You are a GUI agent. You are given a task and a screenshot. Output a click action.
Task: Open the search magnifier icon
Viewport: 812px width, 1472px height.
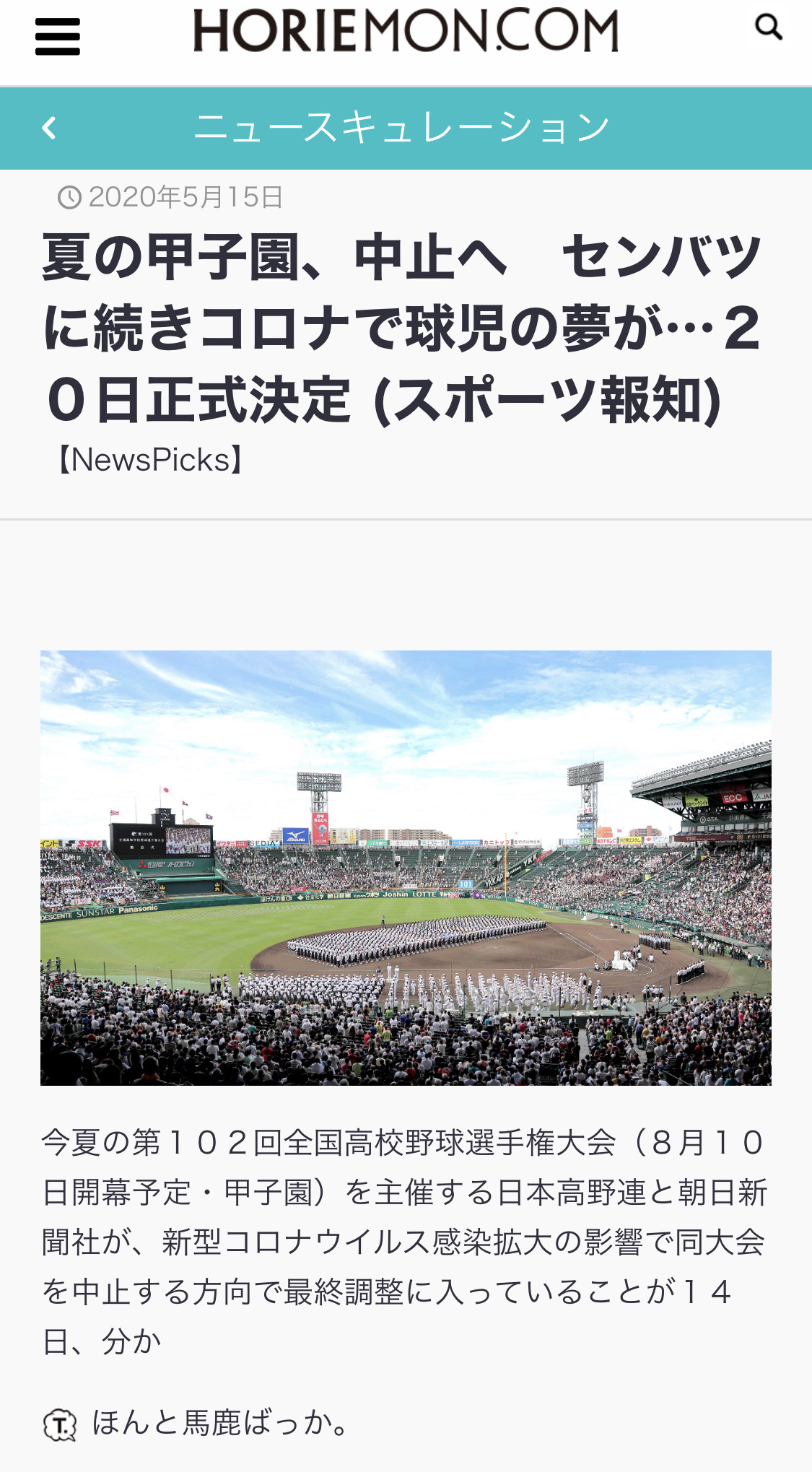768,27
